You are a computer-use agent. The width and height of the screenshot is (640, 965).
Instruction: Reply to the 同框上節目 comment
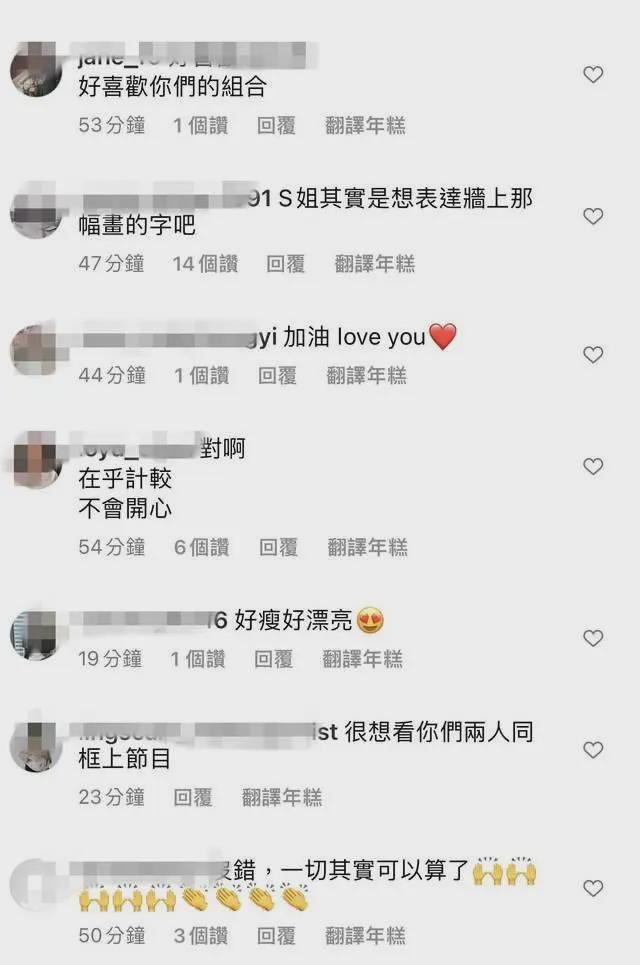coord(193,797)
